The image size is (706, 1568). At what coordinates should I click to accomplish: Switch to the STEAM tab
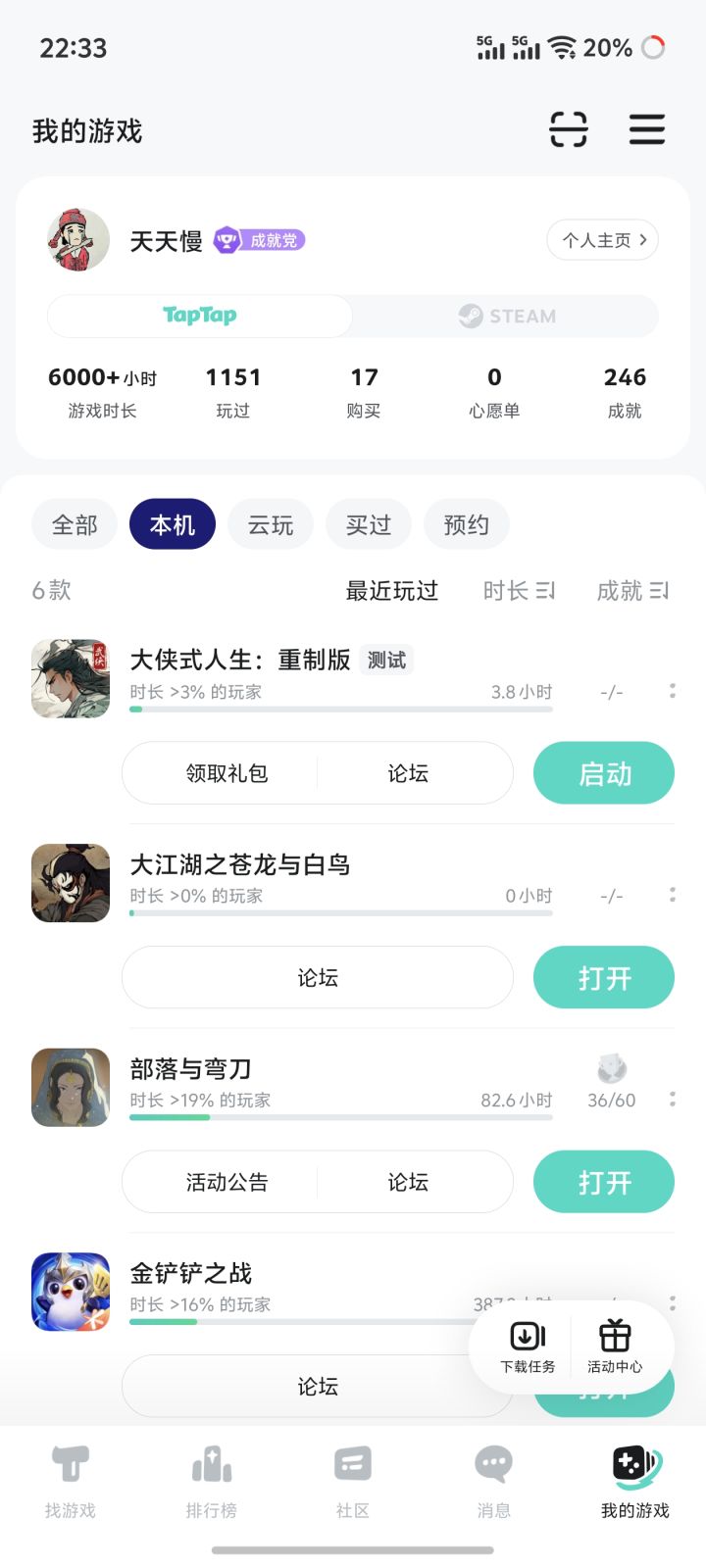click(x=511, y=316)
